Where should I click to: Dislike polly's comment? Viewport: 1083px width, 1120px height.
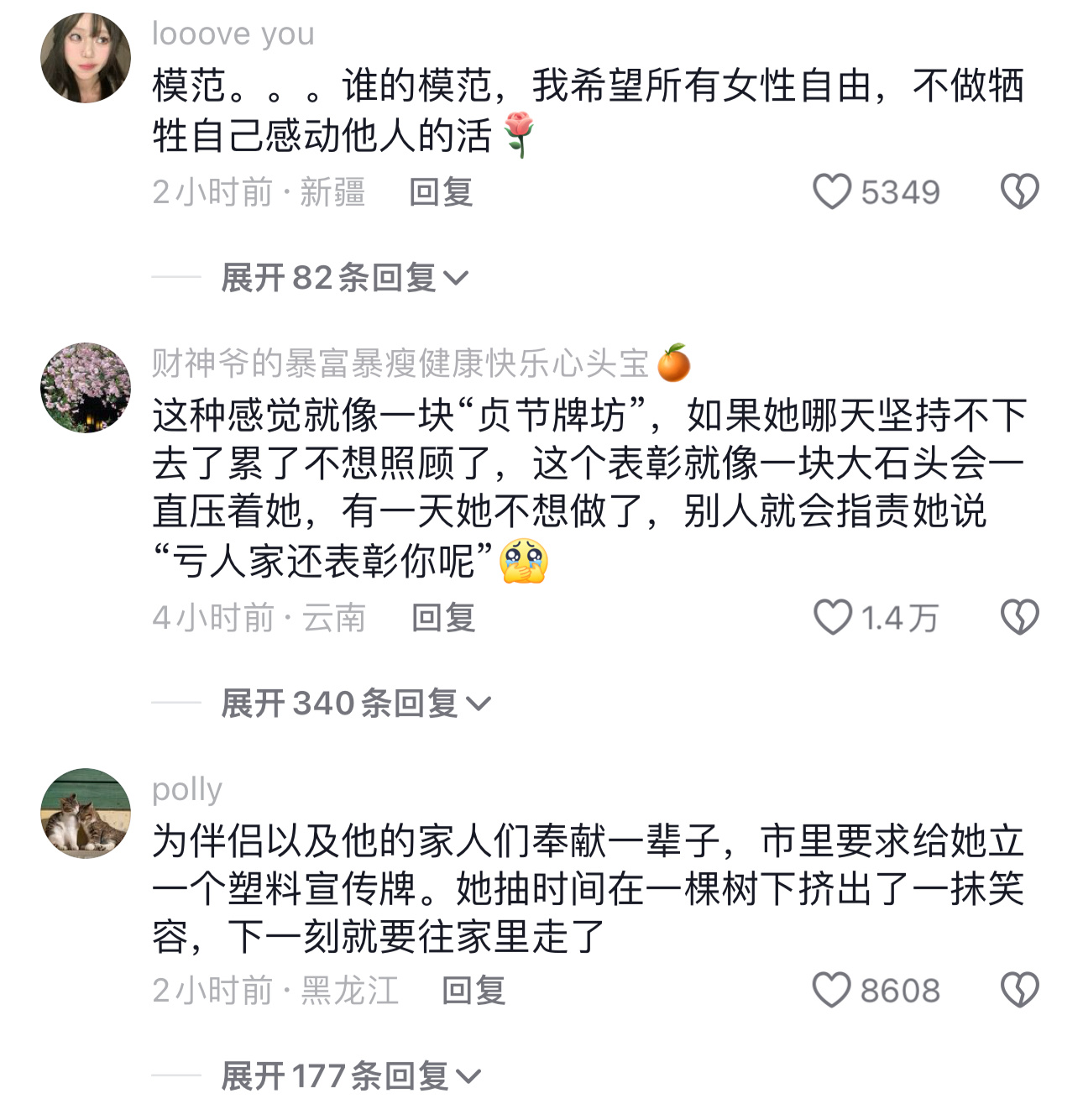1019,990
